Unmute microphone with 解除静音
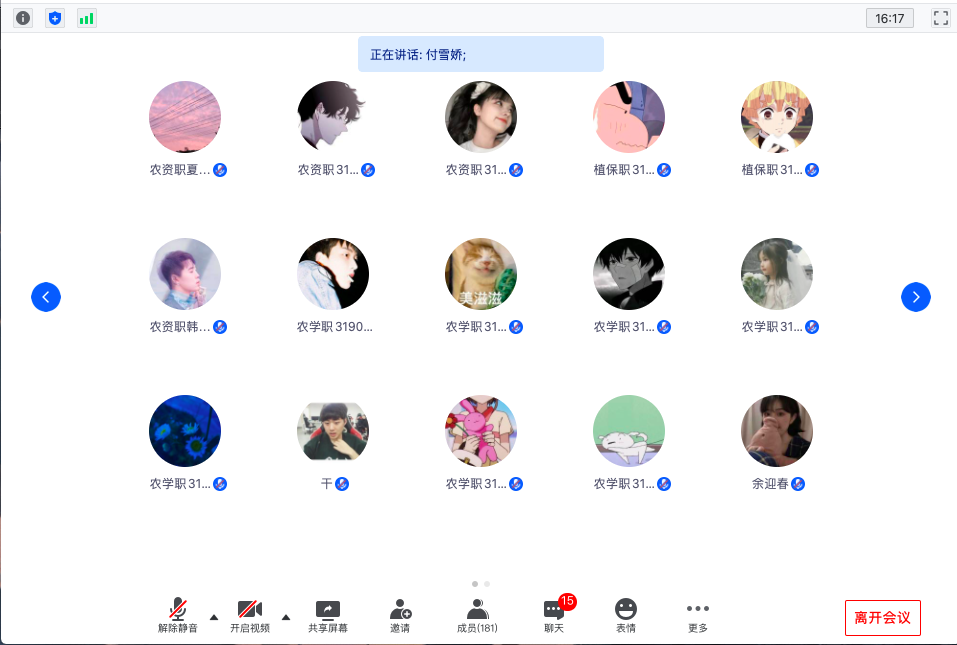957x645 pixels. tap(178, 615)
